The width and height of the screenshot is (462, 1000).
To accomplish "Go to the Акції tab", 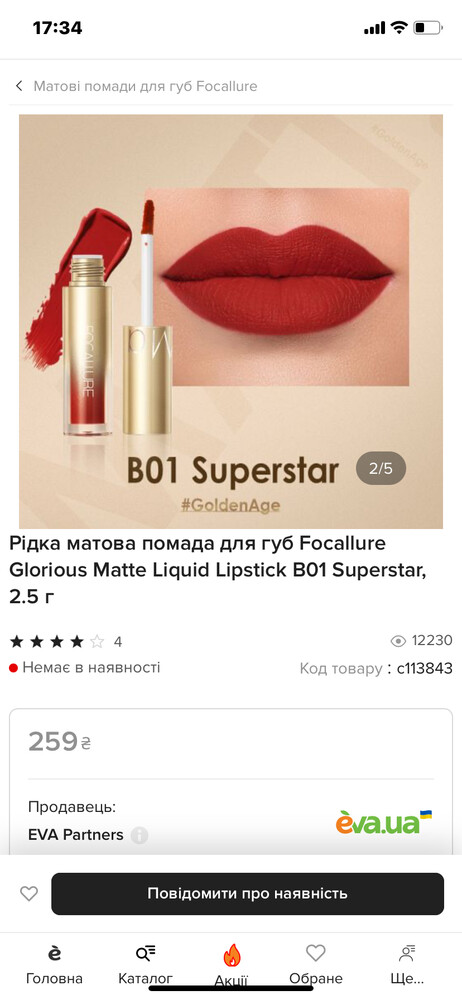I will click(x=231, y=965).
